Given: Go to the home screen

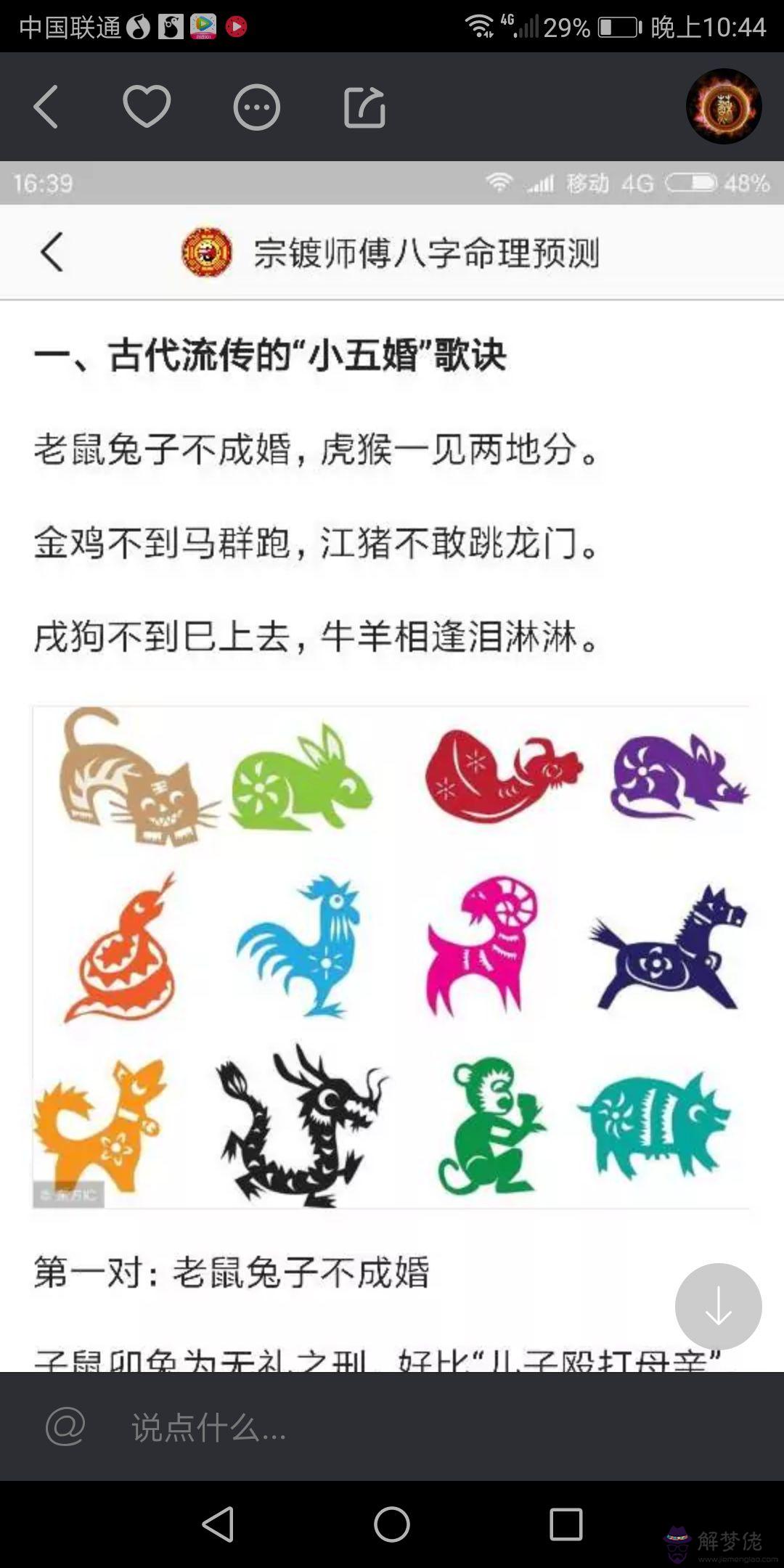Looking at the screenshot, I should point(392,1524).
